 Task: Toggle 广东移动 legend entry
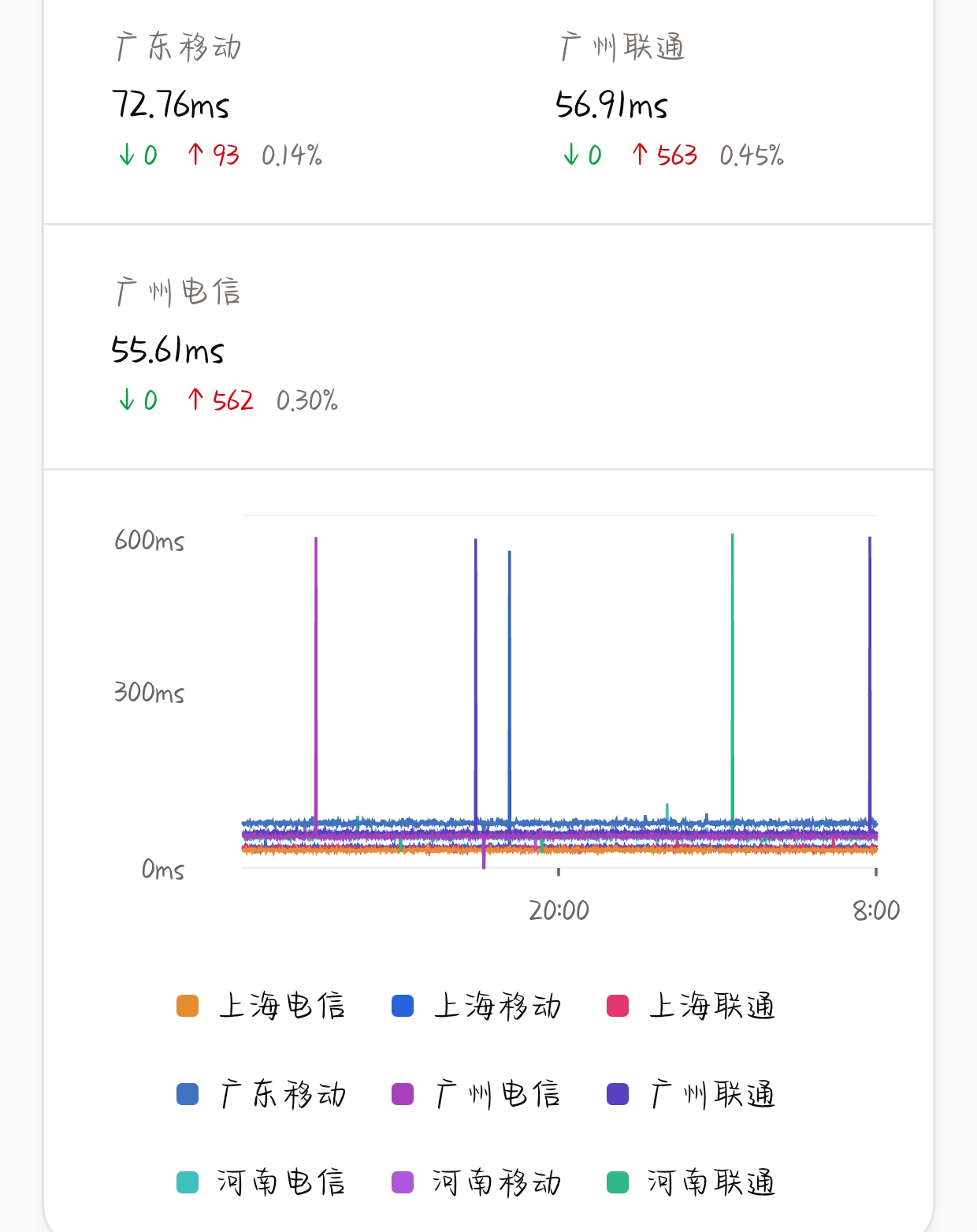coord(261,1095)
